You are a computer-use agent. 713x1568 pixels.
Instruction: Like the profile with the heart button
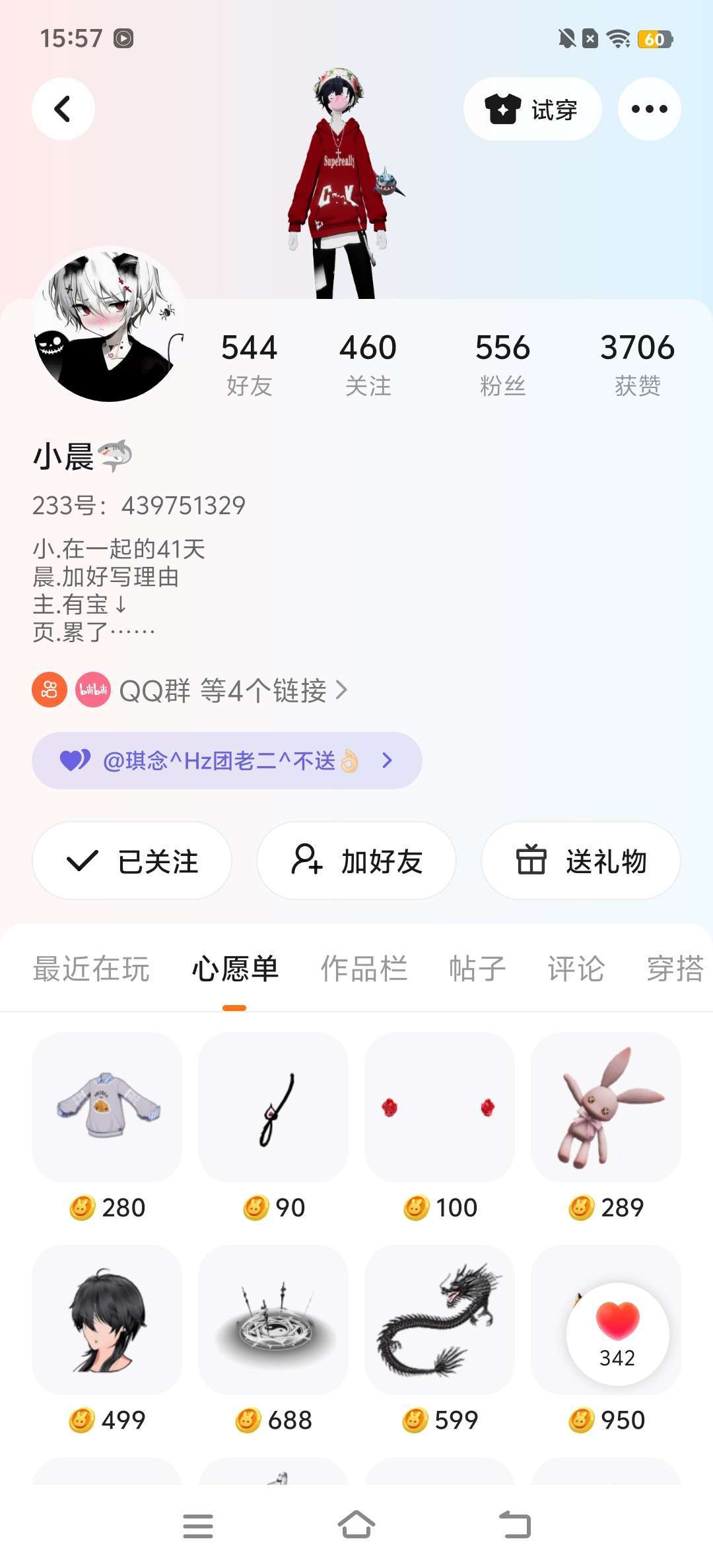pyautogui.click(x=617, y=1333)
